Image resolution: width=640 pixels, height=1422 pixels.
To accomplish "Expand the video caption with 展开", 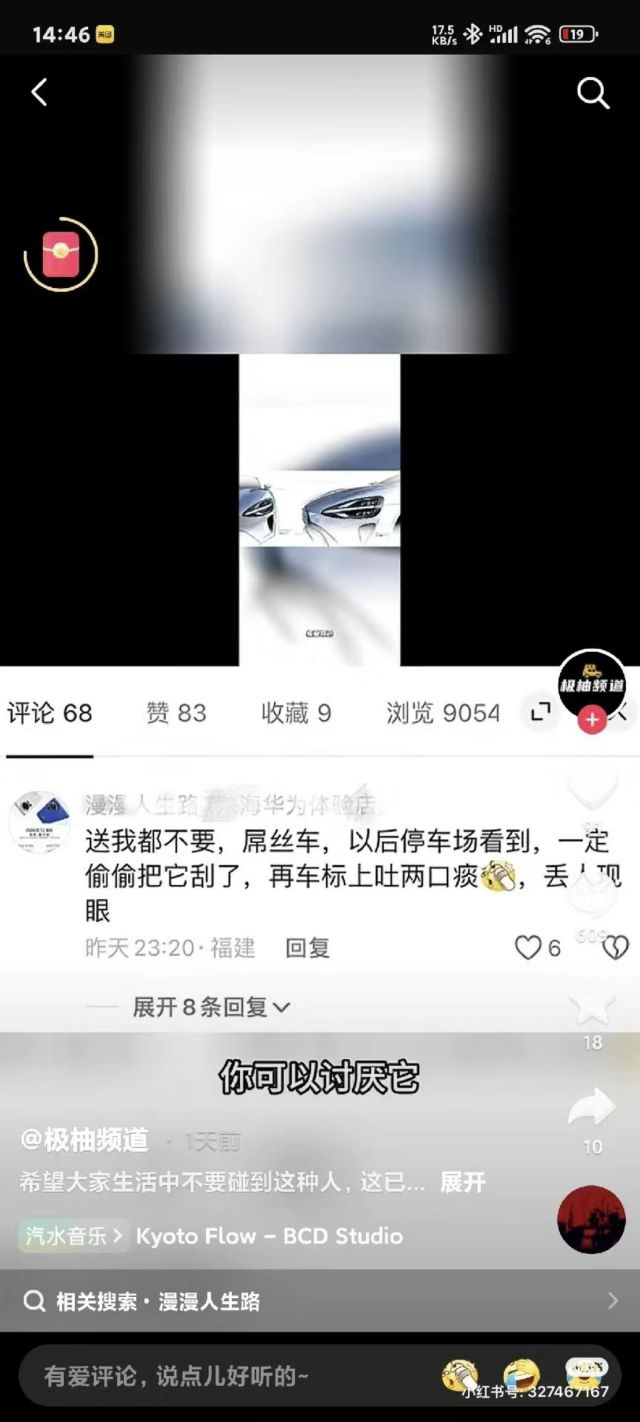I will [x=463, y=1182].
